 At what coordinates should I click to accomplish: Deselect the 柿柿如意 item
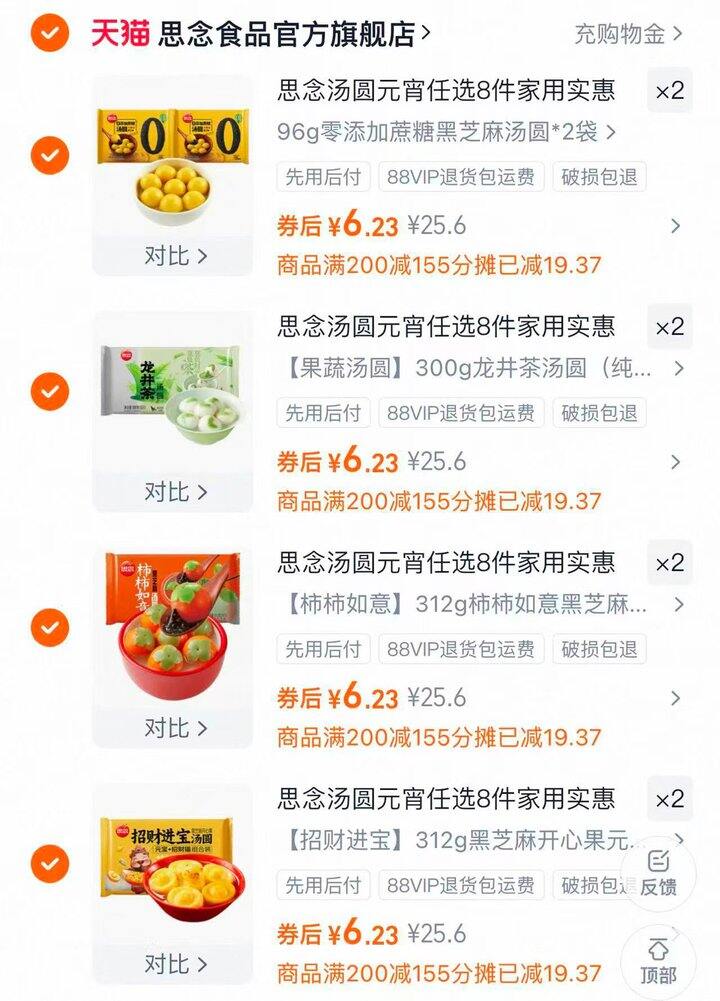pos(49,627)
